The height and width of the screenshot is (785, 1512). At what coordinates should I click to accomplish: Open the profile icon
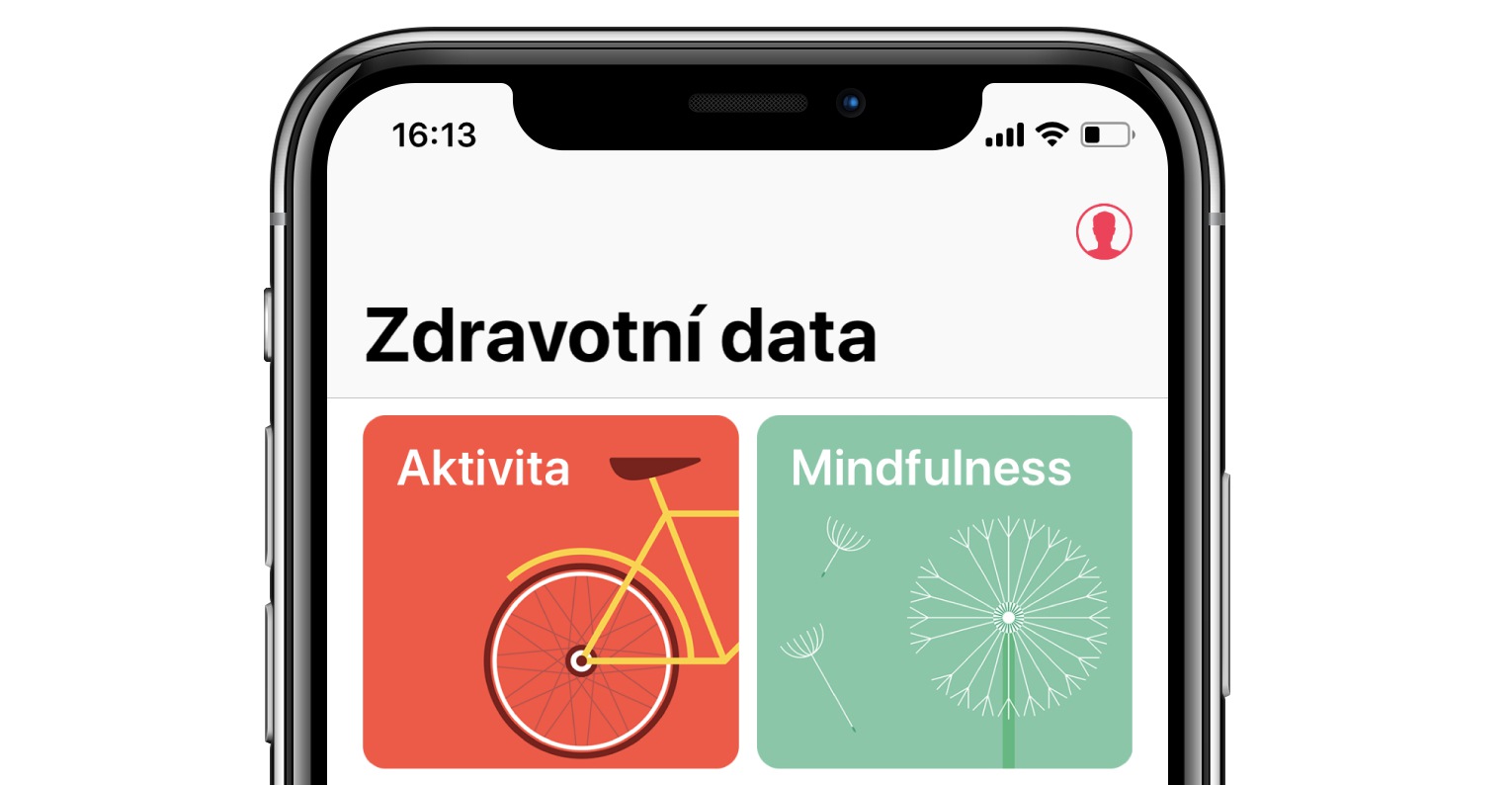click(x=1104, y=232)
